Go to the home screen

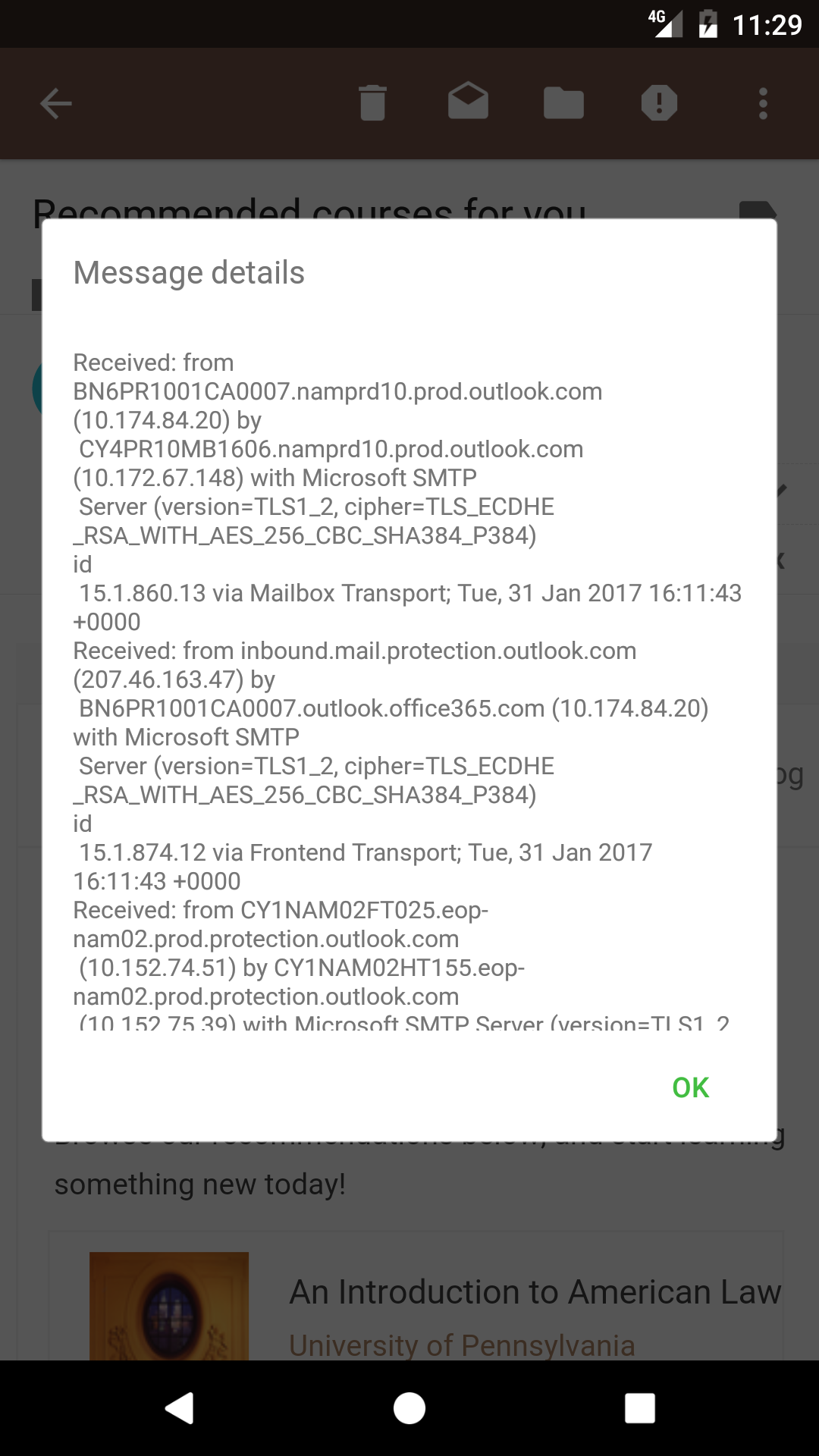point(409,1408)
